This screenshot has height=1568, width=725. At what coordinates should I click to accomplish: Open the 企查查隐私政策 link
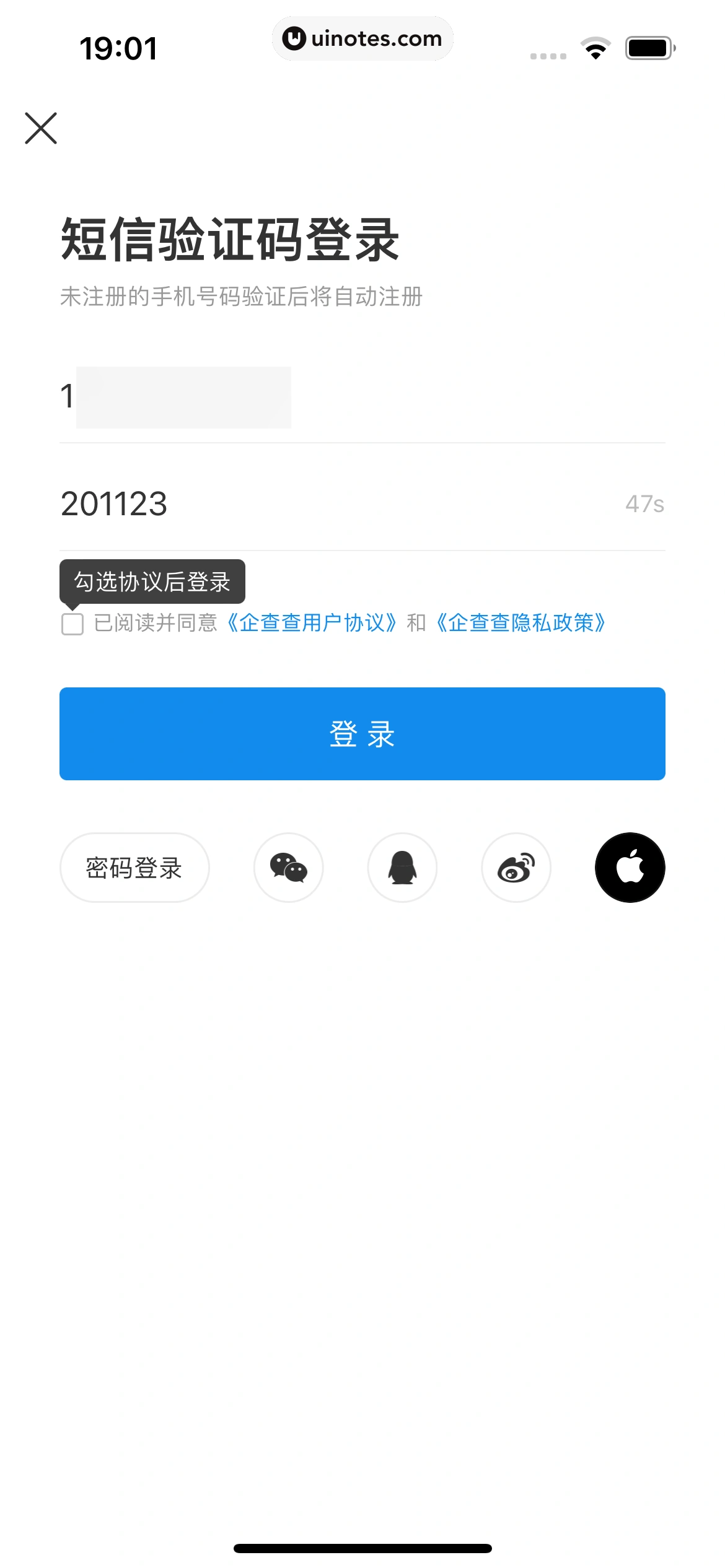point(521,623)
